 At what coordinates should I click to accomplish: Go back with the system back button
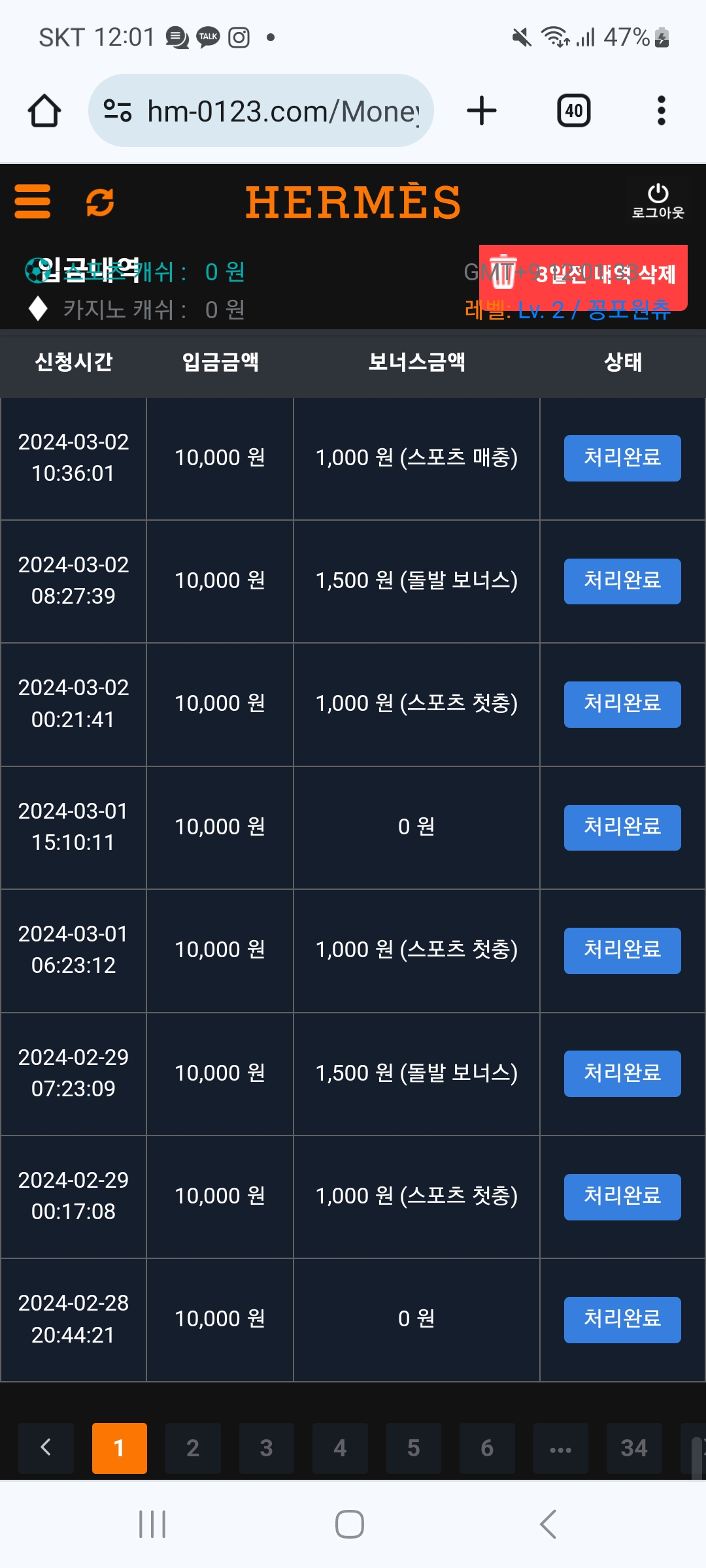[x=548, y=1524]
